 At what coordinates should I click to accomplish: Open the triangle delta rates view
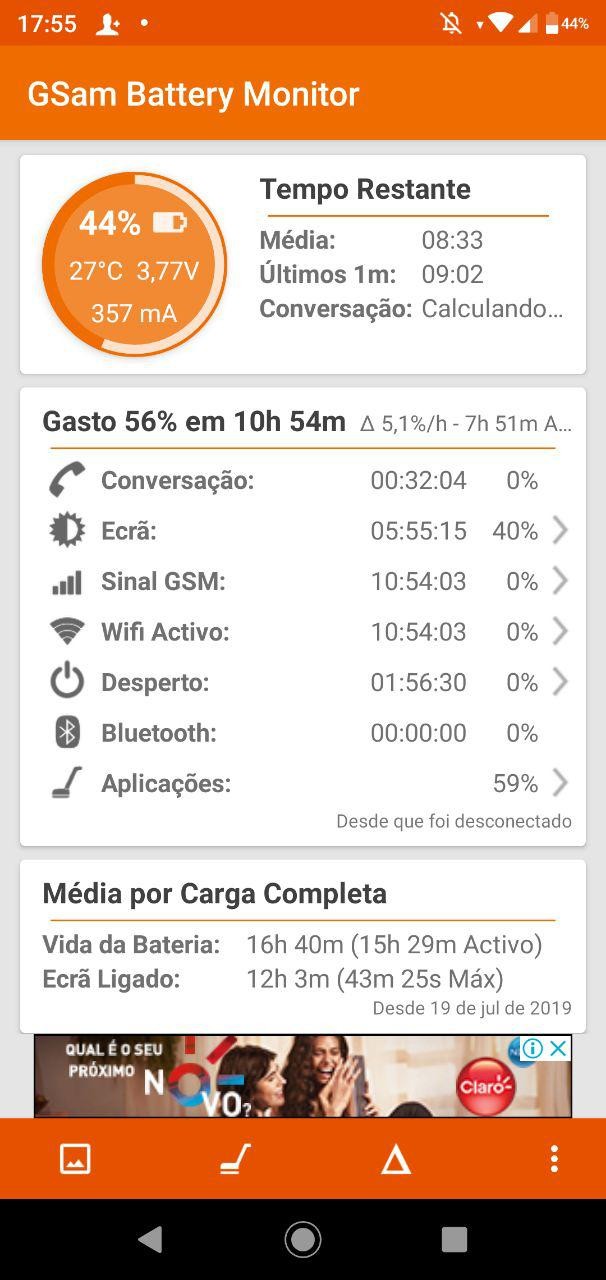coord(396,1159)
